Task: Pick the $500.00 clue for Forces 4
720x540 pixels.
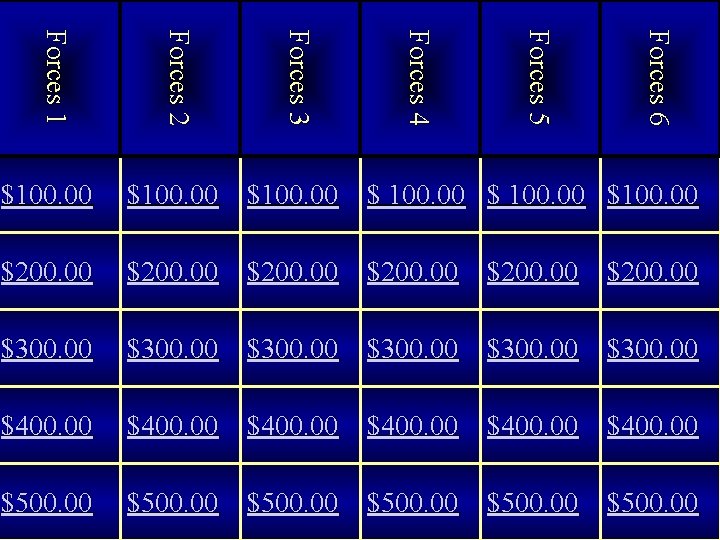Action: (x=413, y=503)
